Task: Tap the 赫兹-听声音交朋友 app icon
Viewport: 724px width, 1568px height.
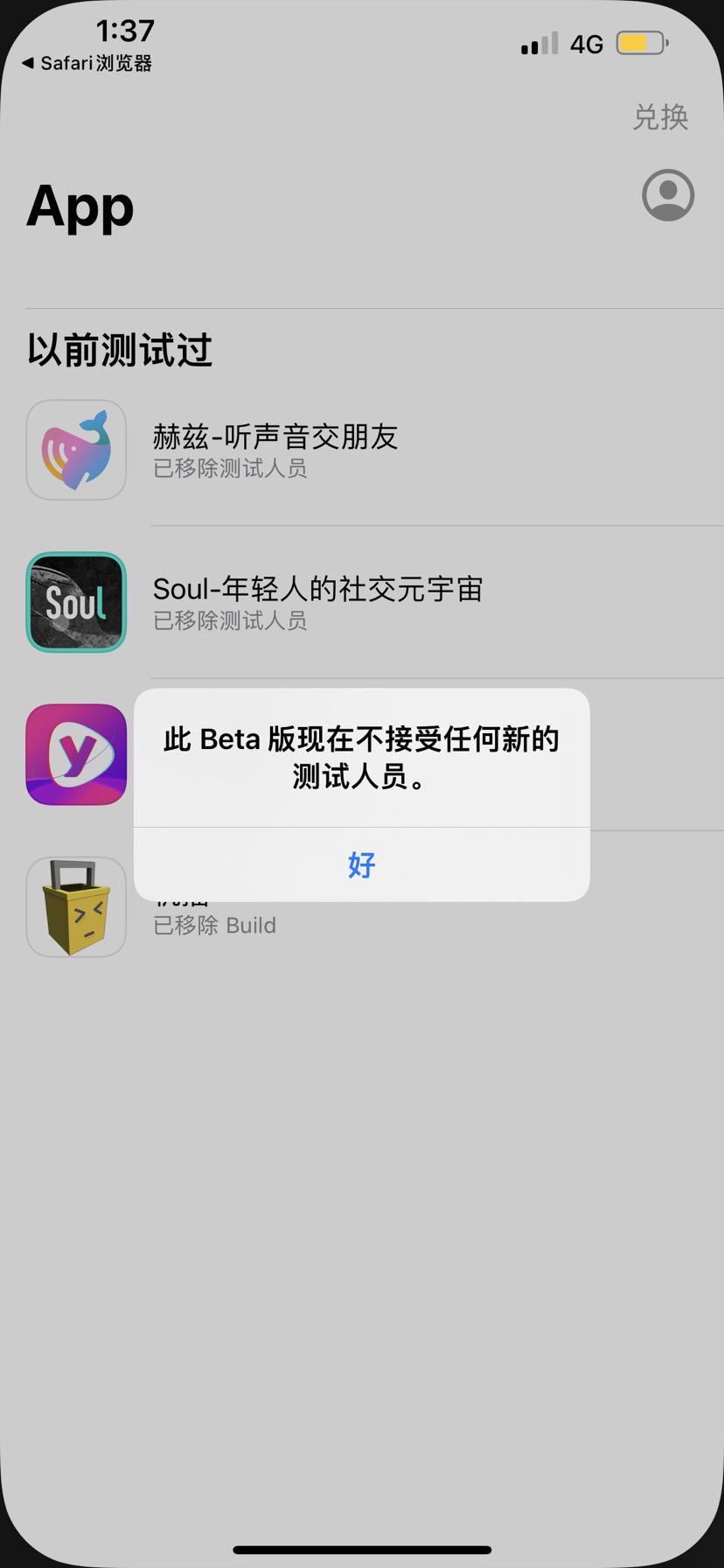Action: [76, 450]
